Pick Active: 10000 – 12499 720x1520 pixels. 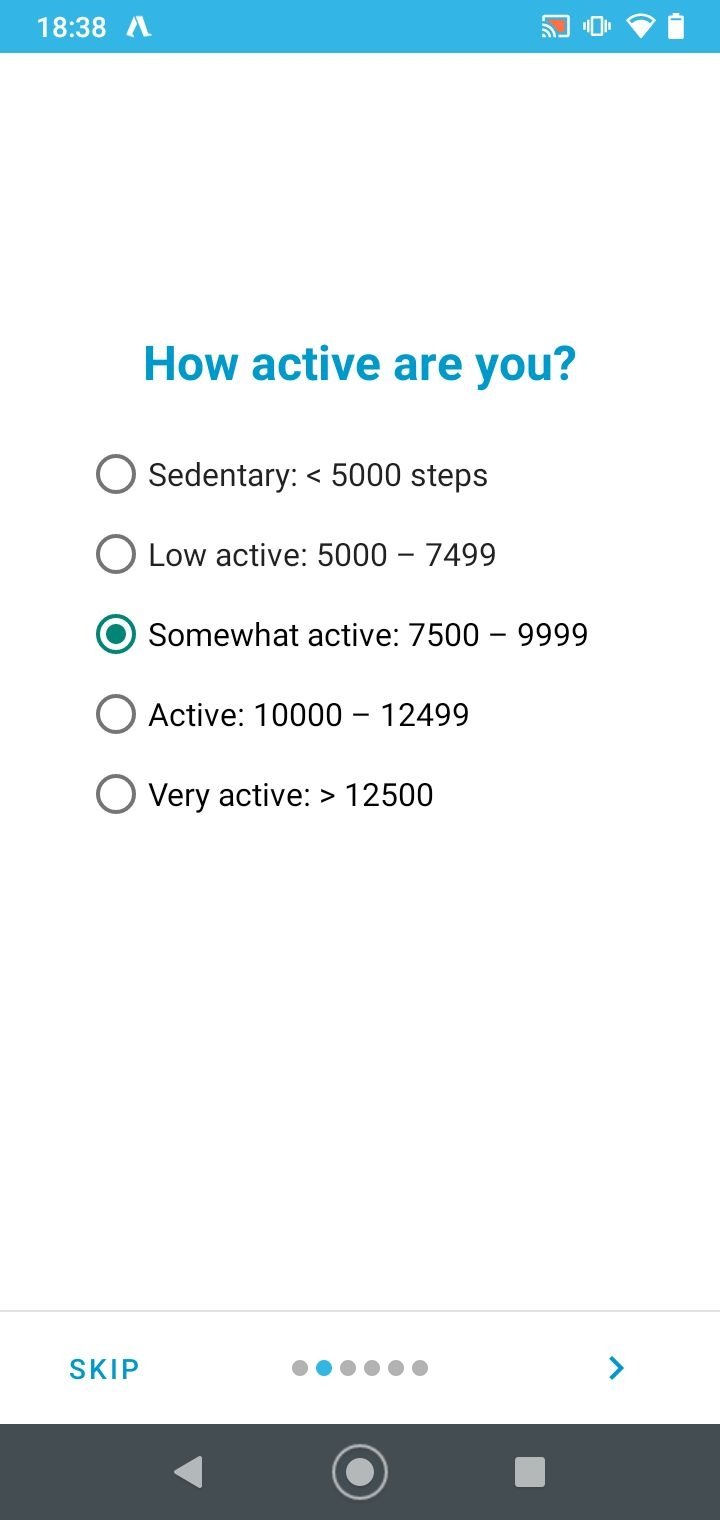(x=282, y=715)
